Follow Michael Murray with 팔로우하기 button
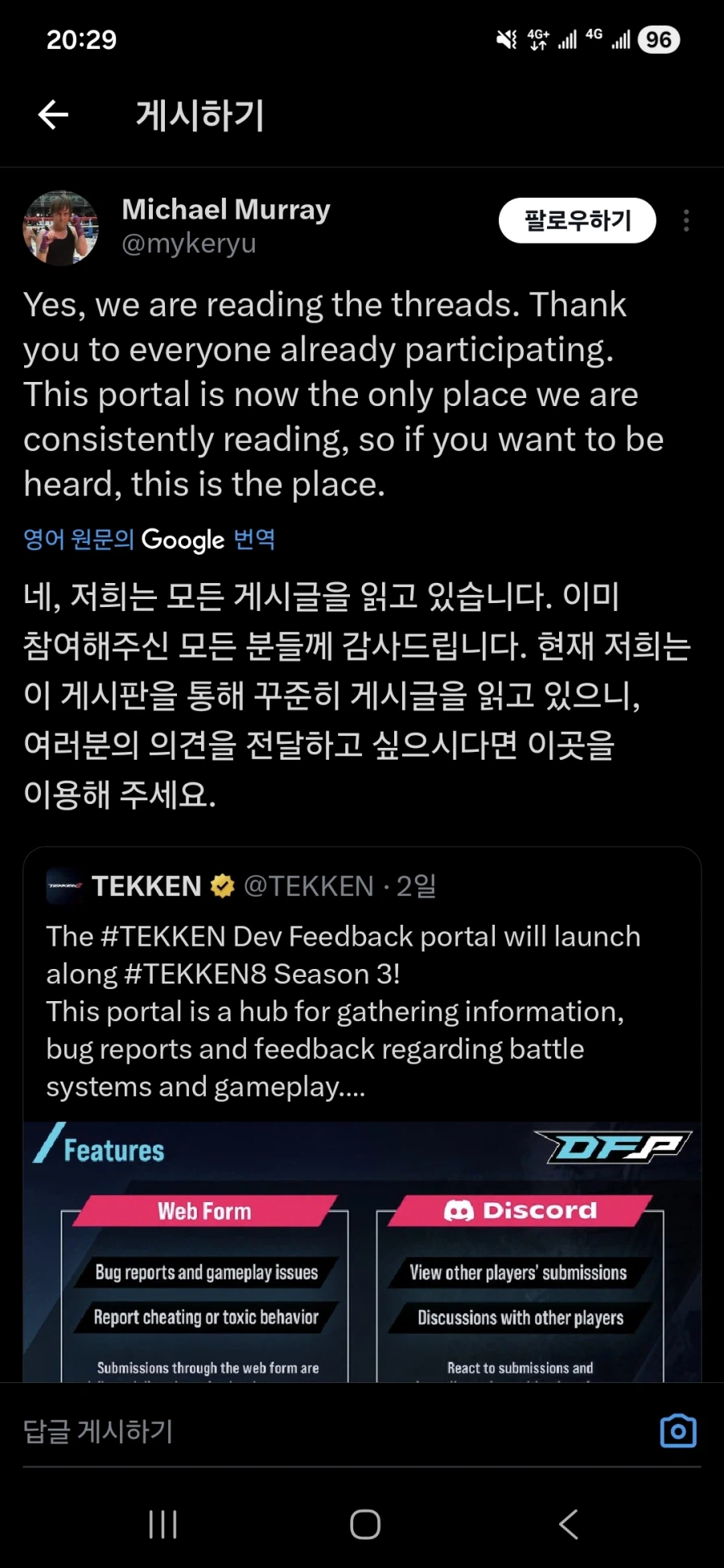The width and height of the screenshot is (724, 1568). point(577,220)
